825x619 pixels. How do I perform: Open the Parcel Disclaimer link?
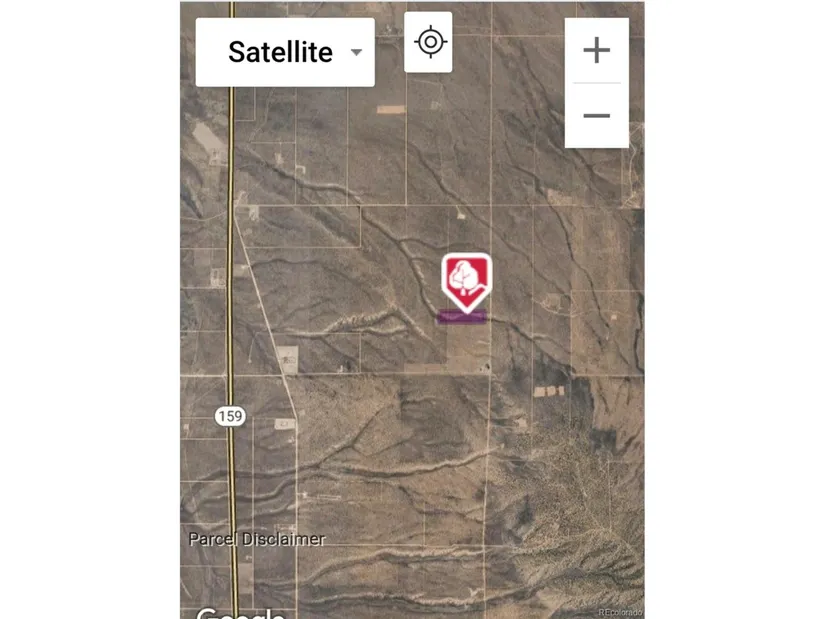coord(257,539)
